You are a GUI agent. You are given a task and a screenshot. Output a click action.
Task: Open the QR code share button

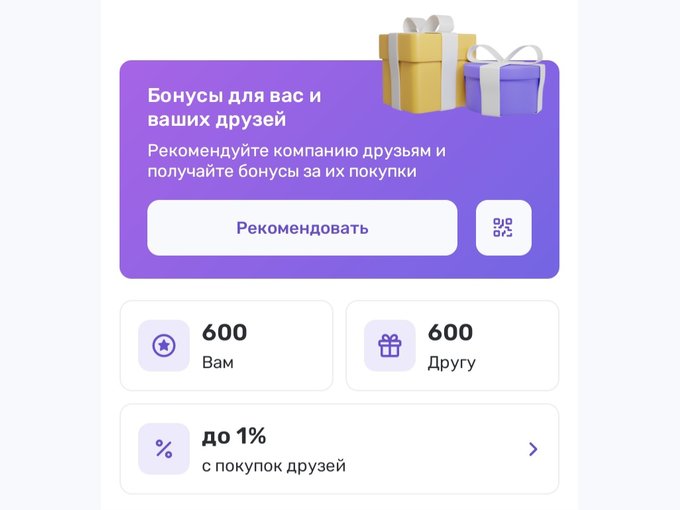click(503, 228)
